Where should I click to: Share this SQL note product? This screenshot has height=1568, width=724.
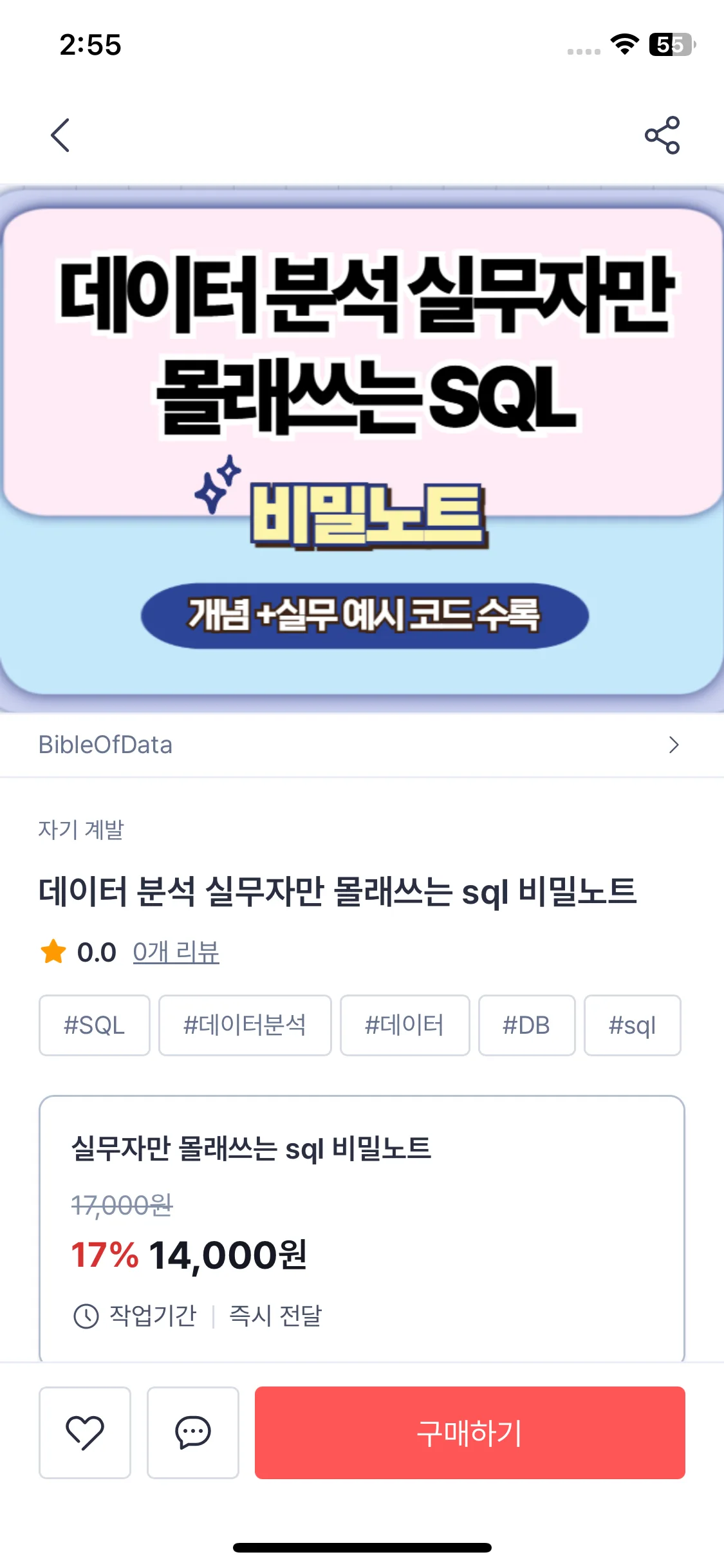click(x=662, y=135)
